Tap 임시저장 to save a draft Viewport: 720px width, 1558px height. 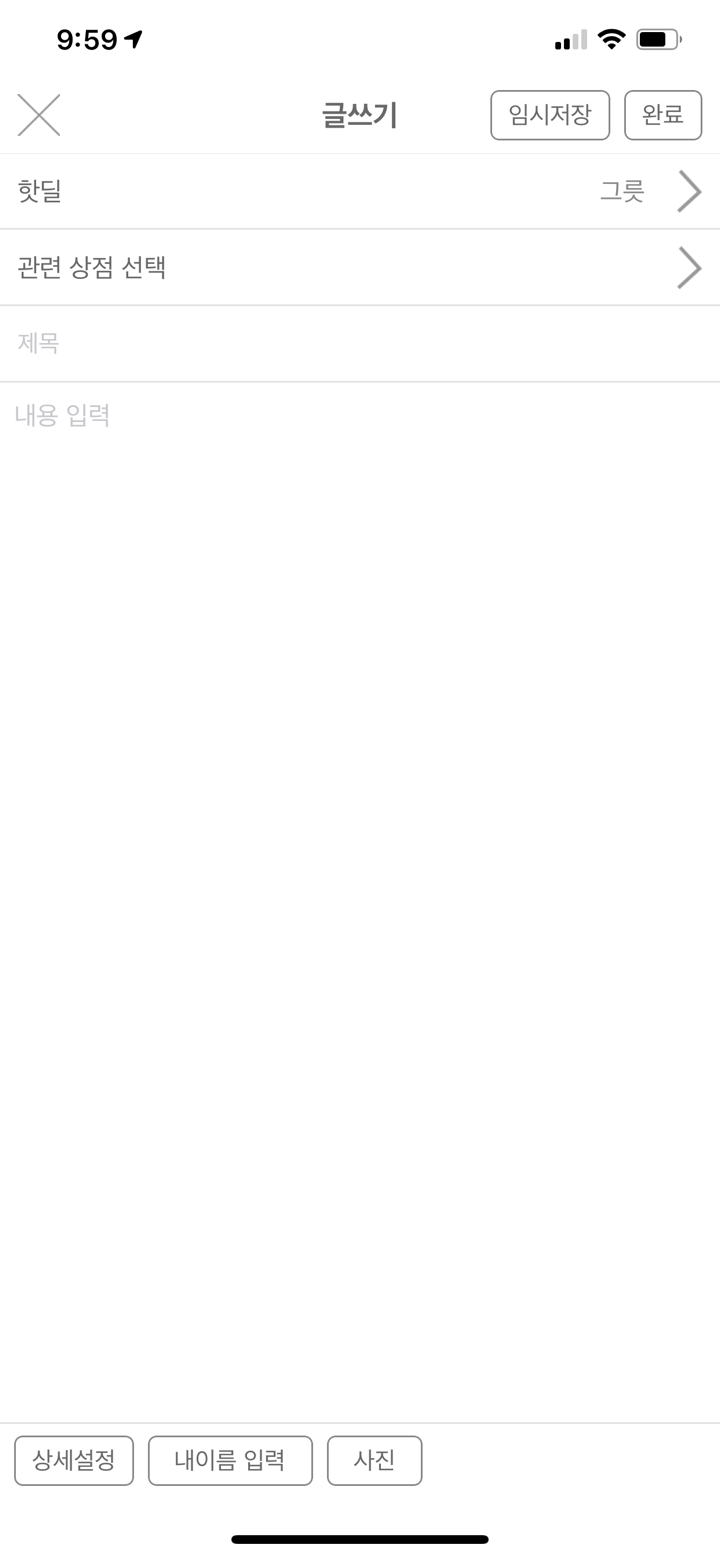(x=550, y=114)
